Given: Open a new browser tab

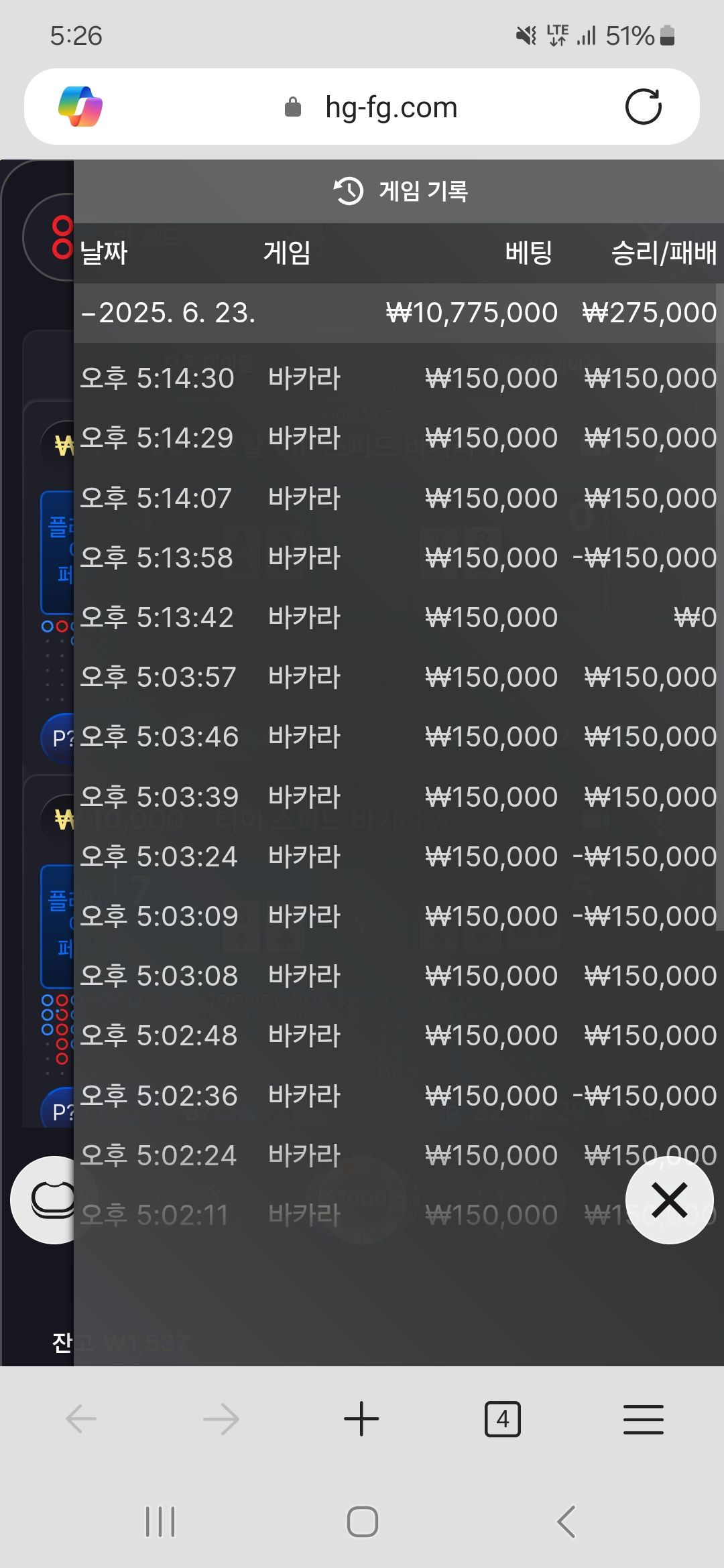Looking at the screenshot, I should coord(361,1419).
